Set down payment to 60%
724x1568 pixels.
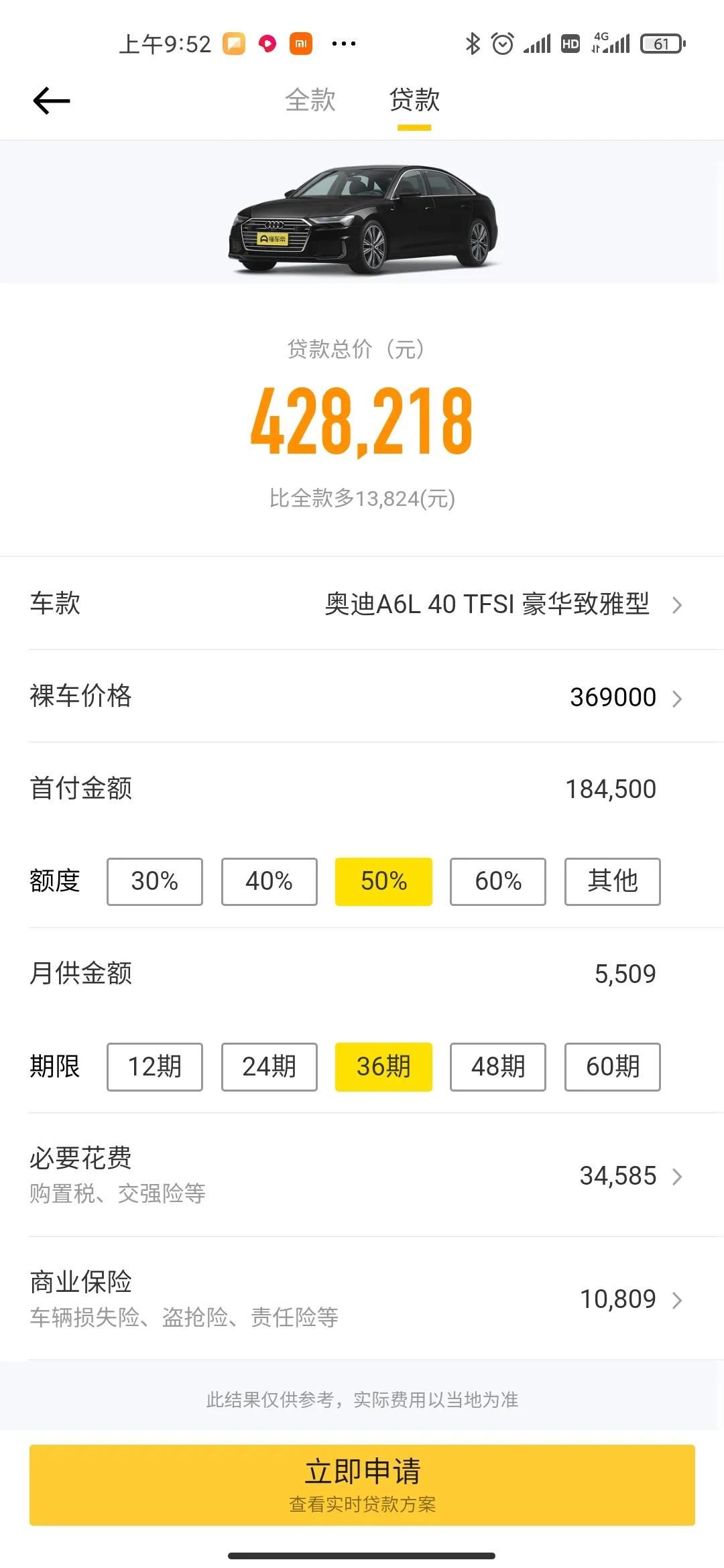(498, 881)
